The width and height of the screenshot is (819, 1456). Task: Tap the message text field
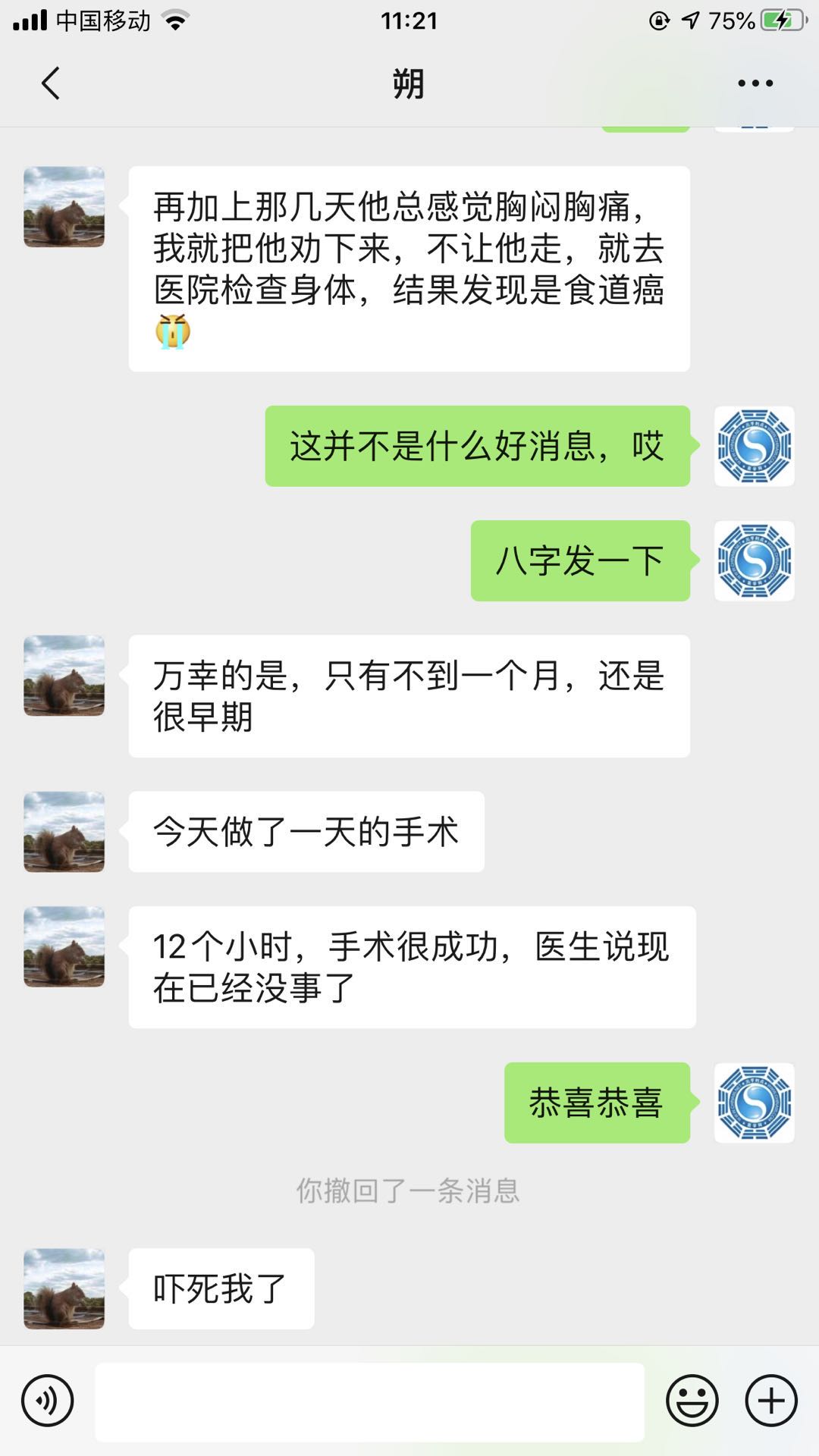[369, 1401]
